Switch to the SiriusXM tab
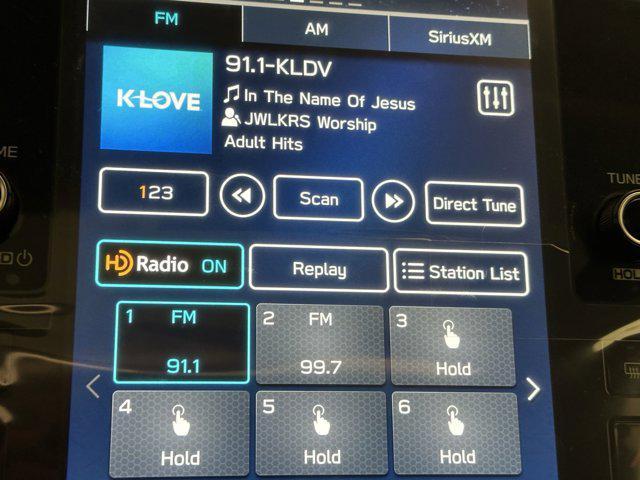640x480 pixels. click(x=459, y=35)
